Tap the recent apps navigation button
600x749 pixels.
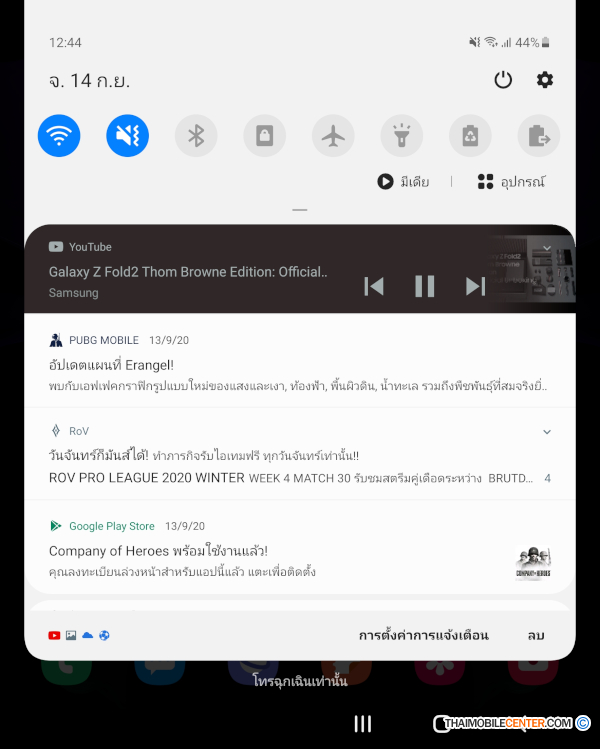[363, 724]
